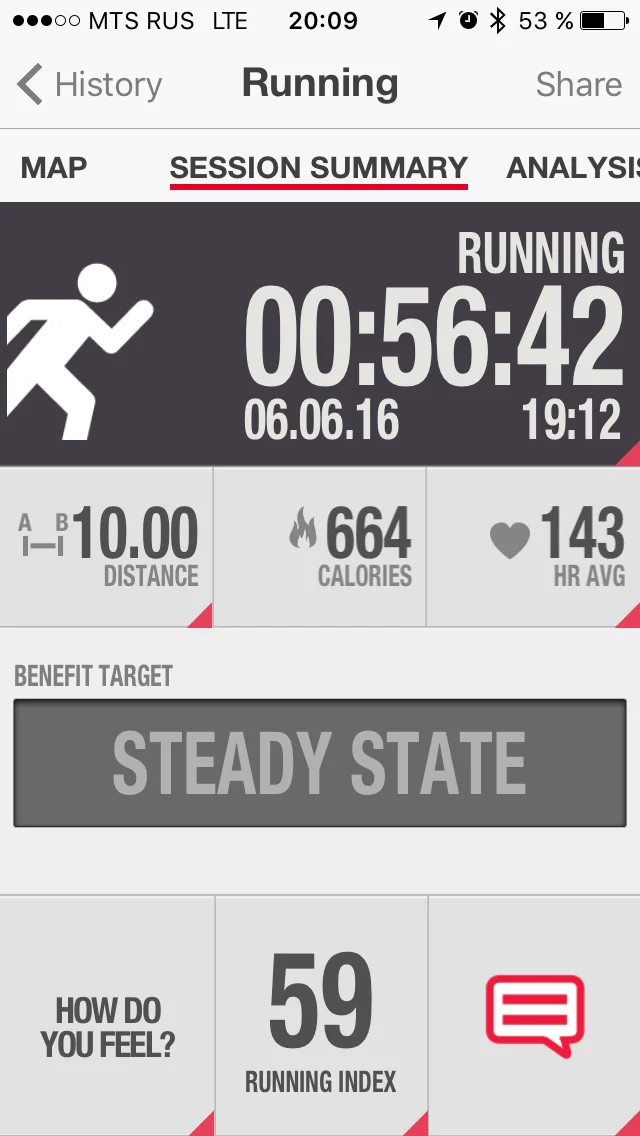The image size is (640, 1136).
Task: Open the Running Index tile
Action: (321, 1020)
